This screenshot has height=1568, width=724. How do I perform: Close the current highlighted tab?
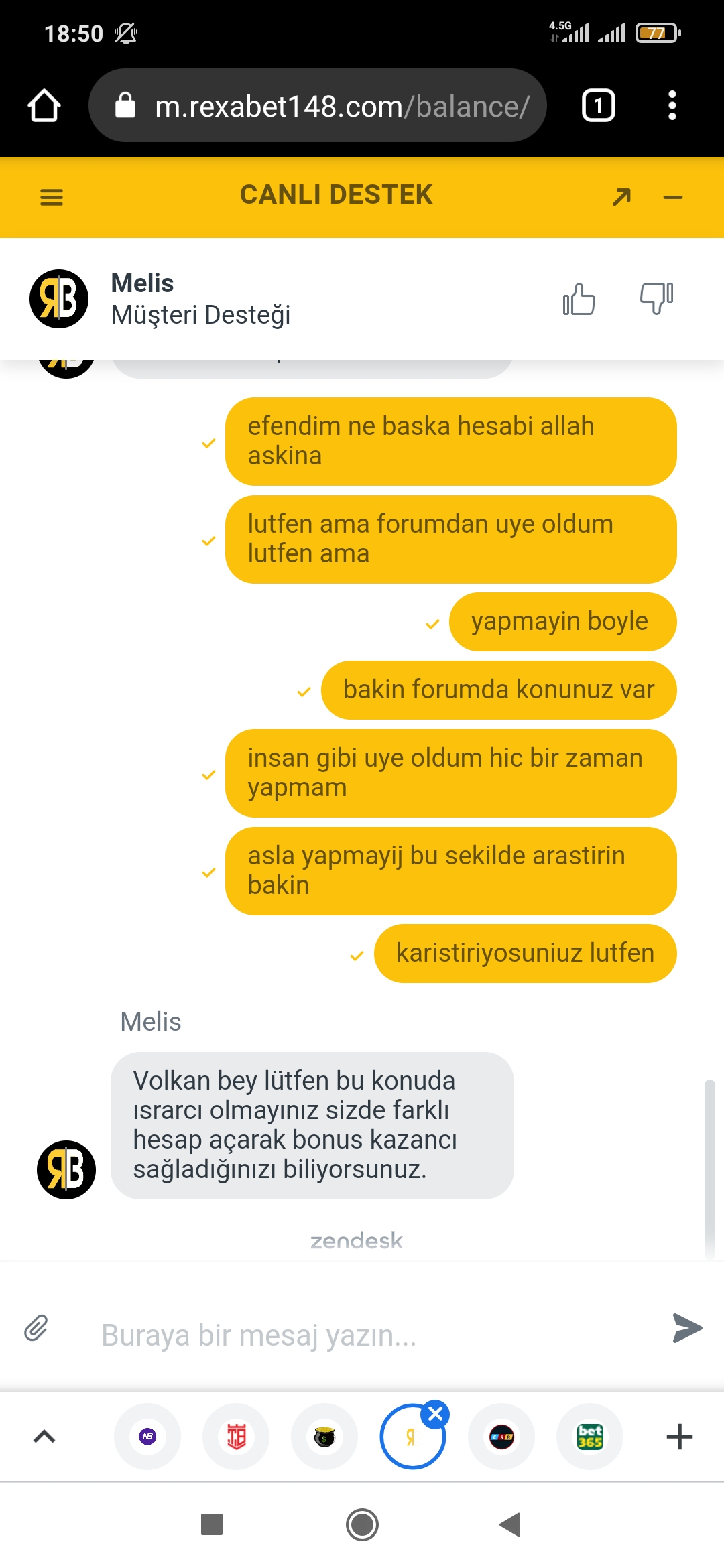435,1414
